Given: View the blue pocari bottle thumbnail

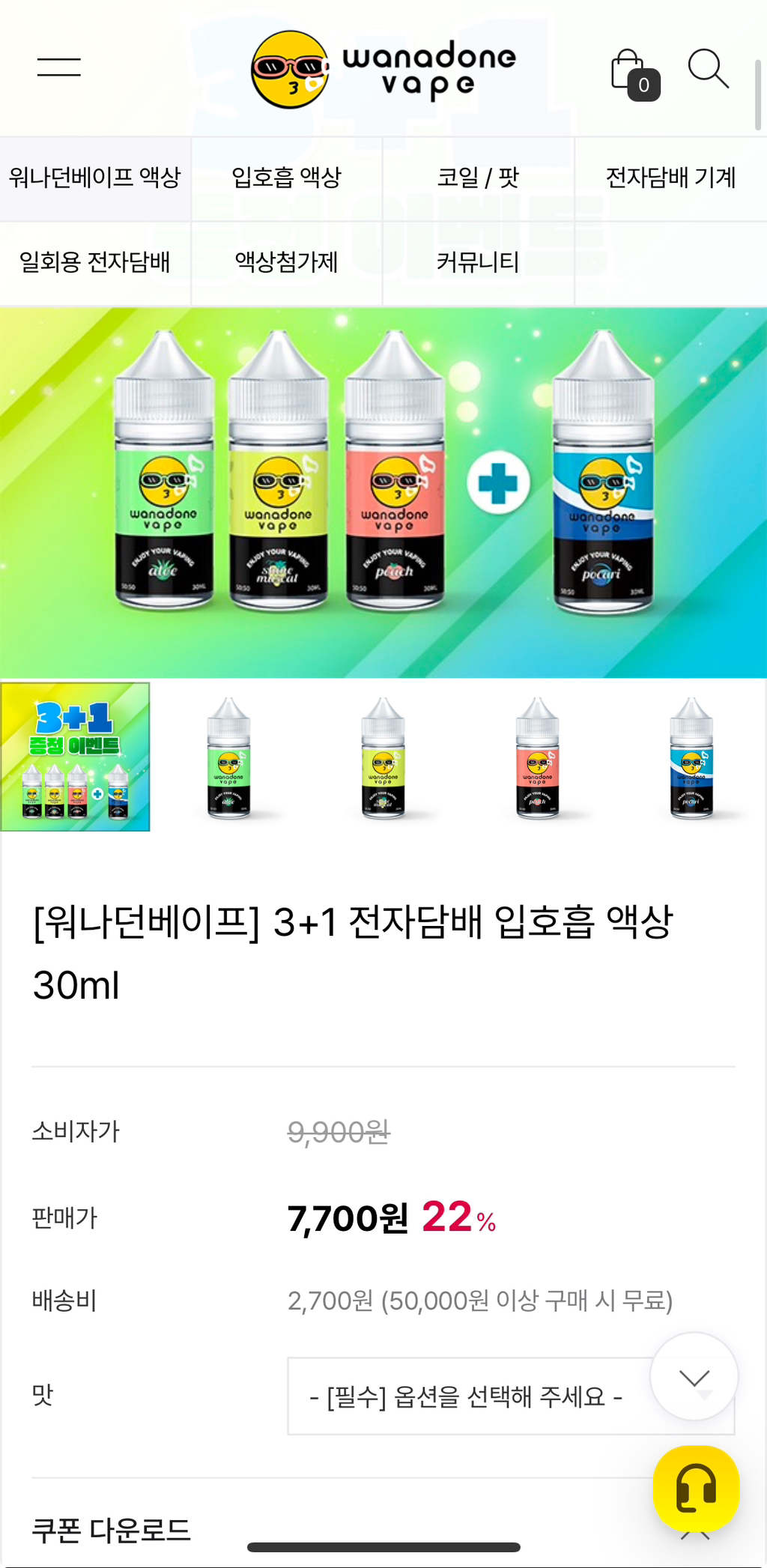Looking at the screenshot, I should [x=691, y=757].
